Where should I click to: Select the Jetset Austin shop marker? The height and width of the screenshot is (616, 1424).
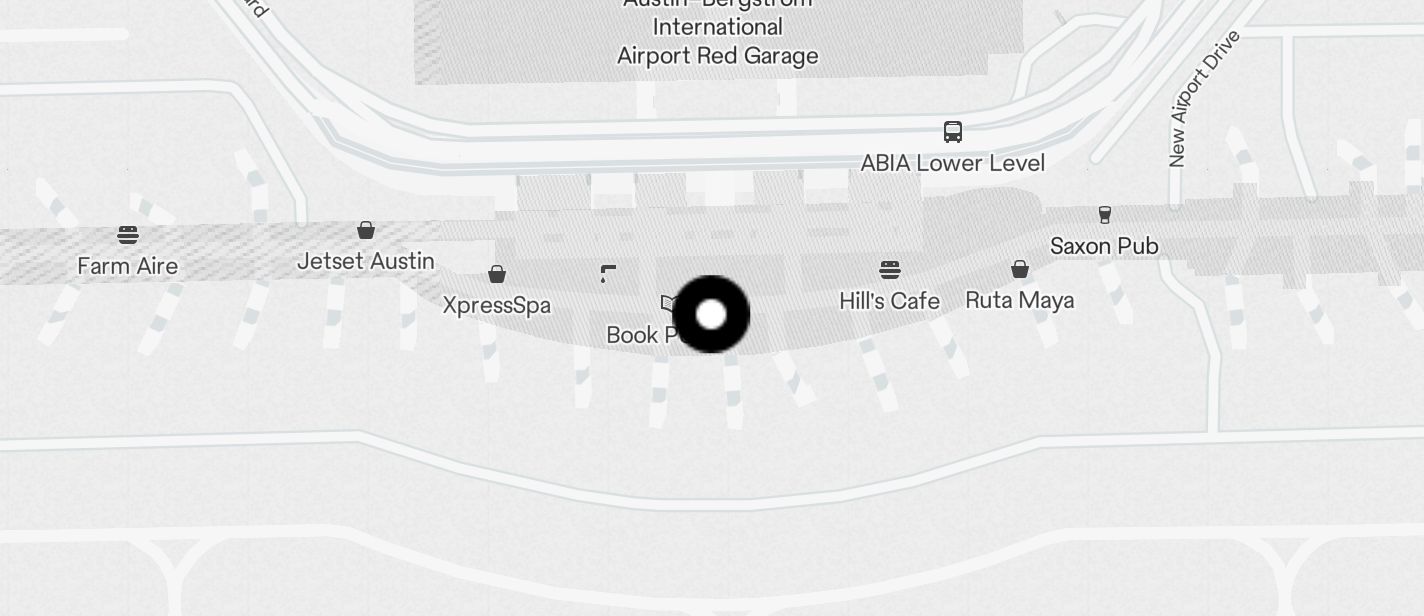pyautogui.click(x=366, y=231)
